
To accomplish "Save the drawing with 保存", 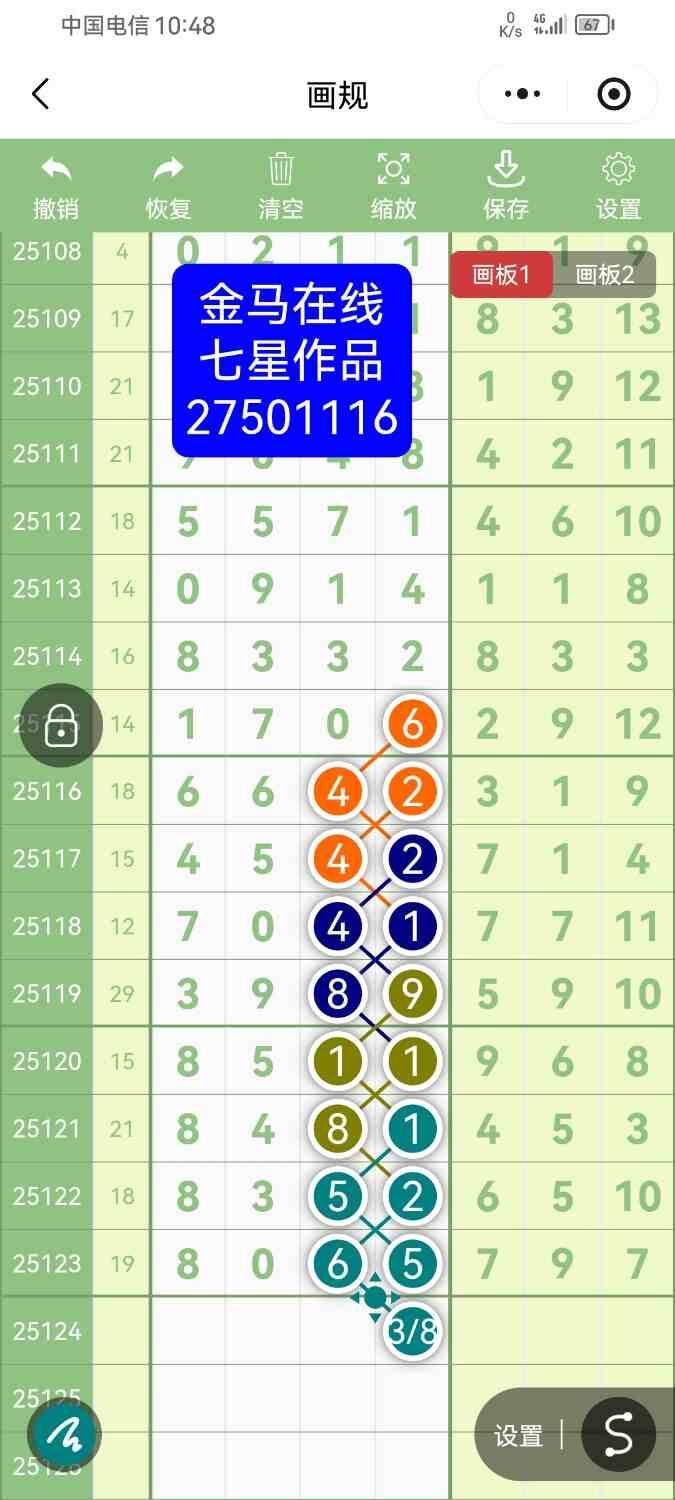I will click(506, 187).
